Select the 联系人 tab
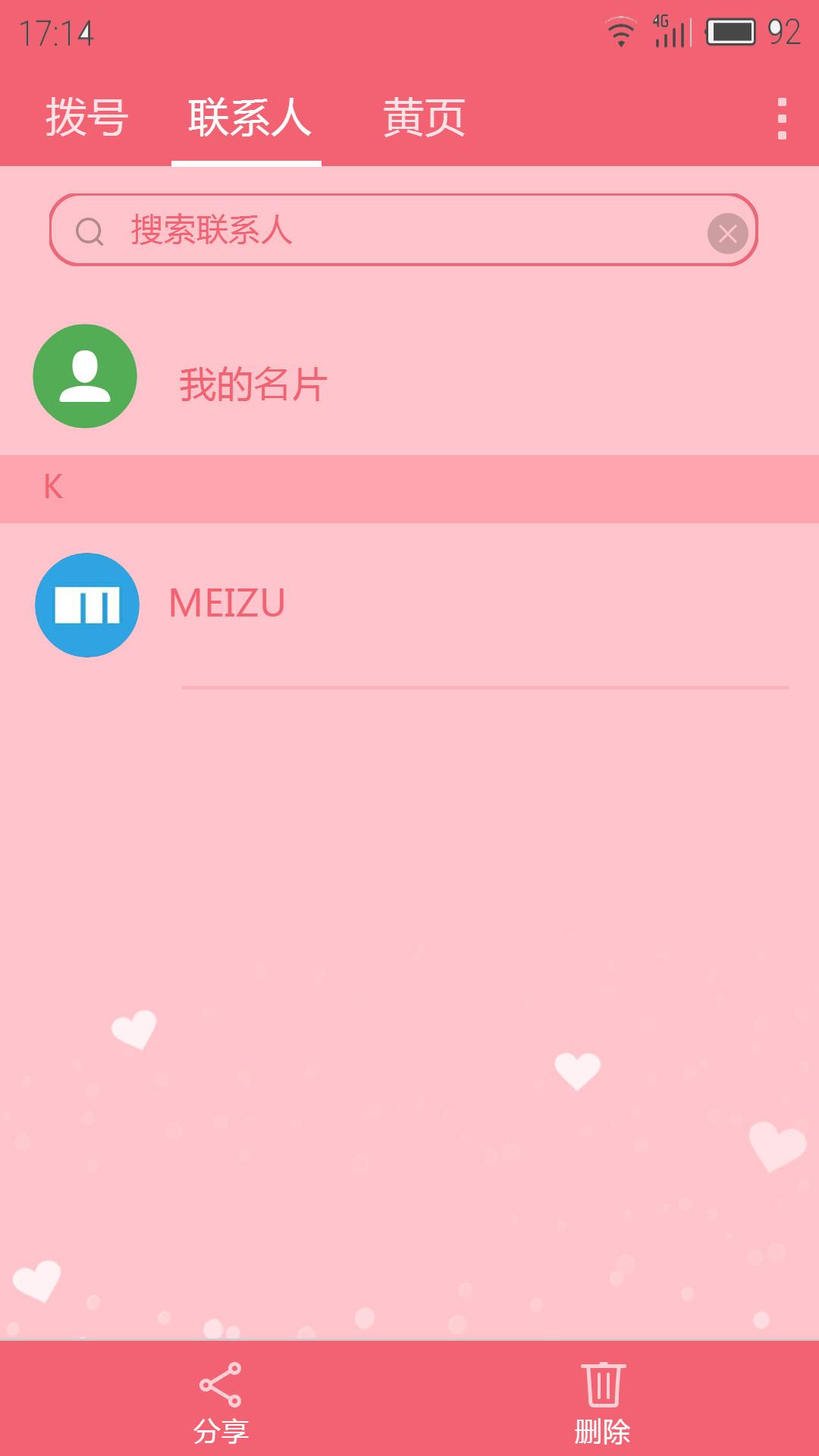 point(249,118)
